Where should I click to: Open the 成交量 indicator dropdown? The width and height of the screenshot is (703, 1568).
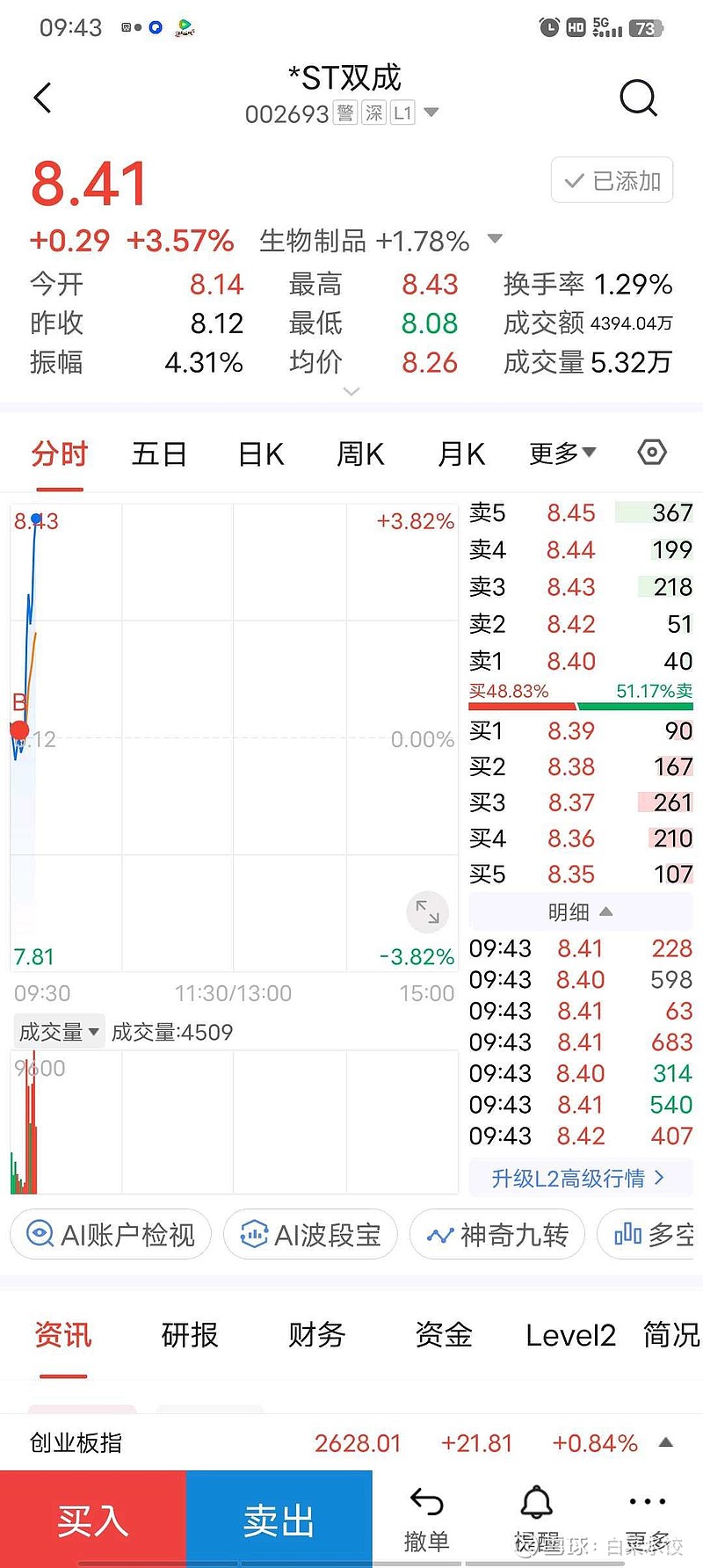[x=59, y=1031]
